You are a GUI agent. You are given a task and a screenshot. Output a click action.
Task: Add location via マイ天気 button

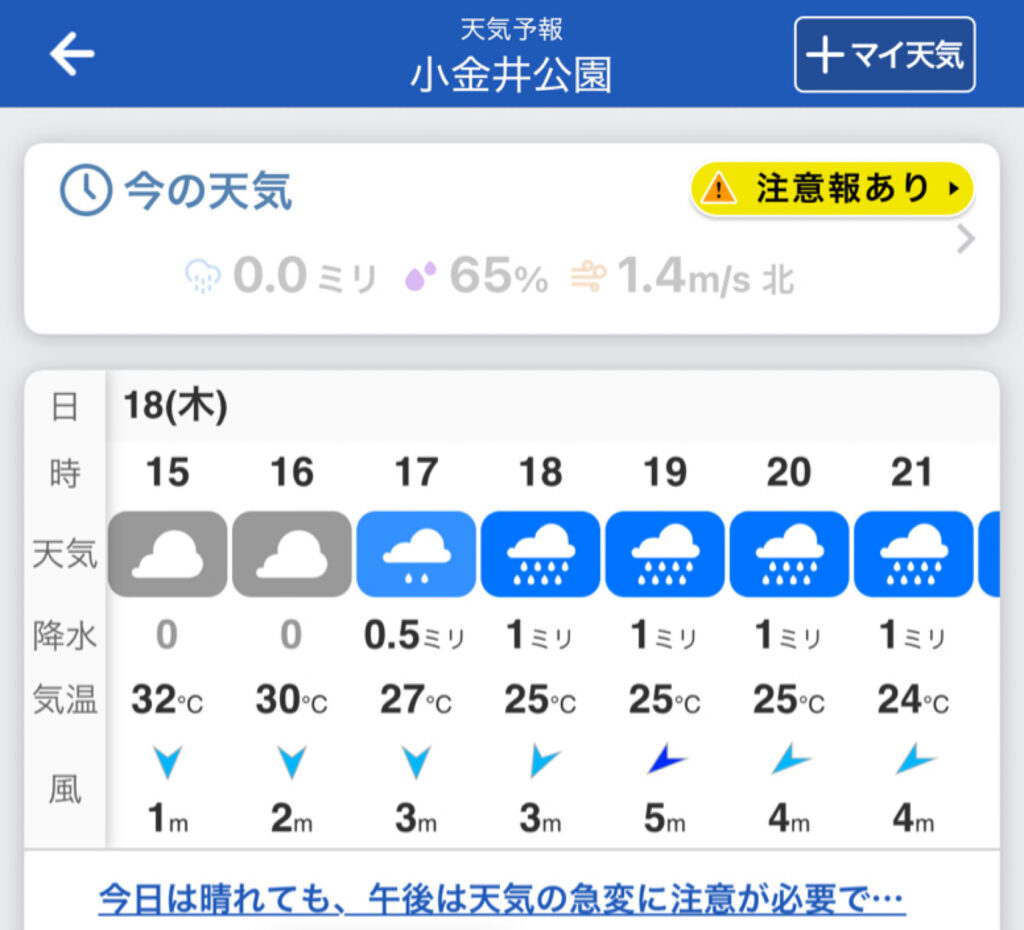click(884, 55)
